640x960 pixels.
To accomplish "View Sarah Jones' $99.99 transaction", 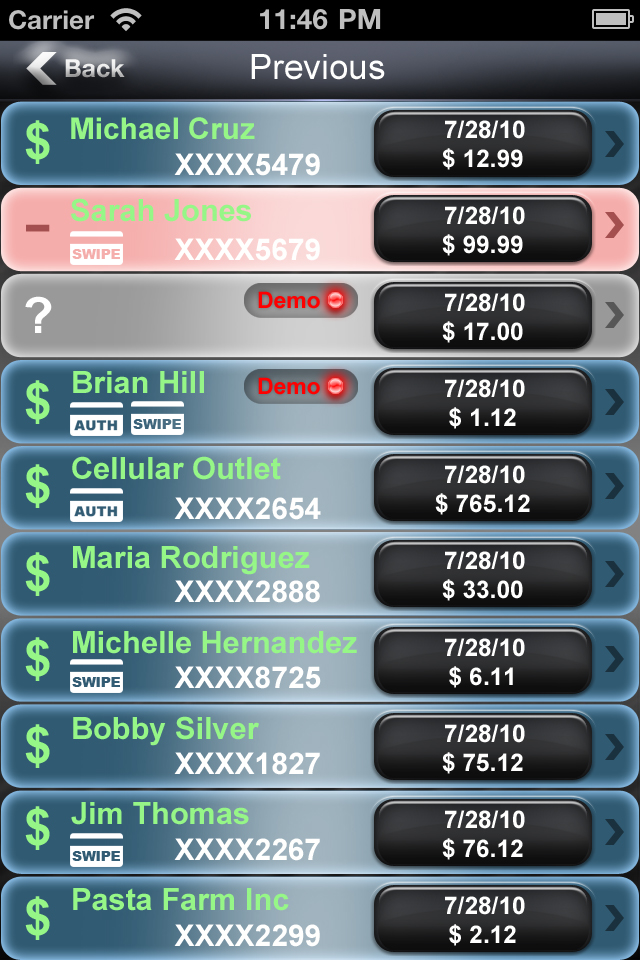I will click(x=320, y=230).
